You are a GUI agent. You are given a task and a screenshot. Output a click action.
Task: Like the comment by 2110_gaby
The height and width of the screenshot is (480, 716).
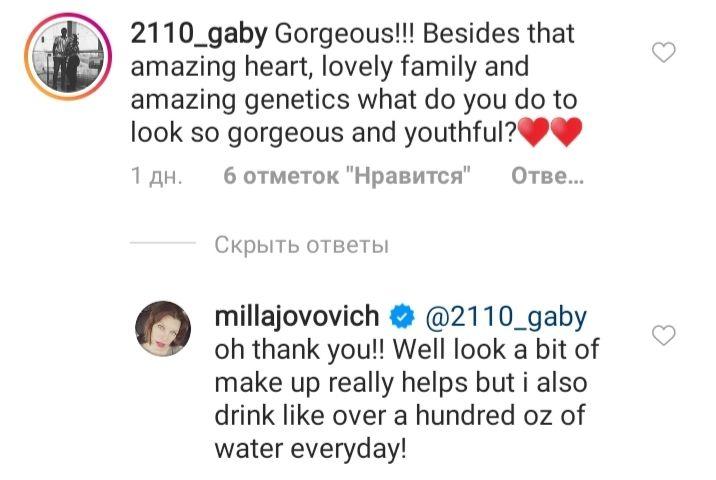coord(663,53)
